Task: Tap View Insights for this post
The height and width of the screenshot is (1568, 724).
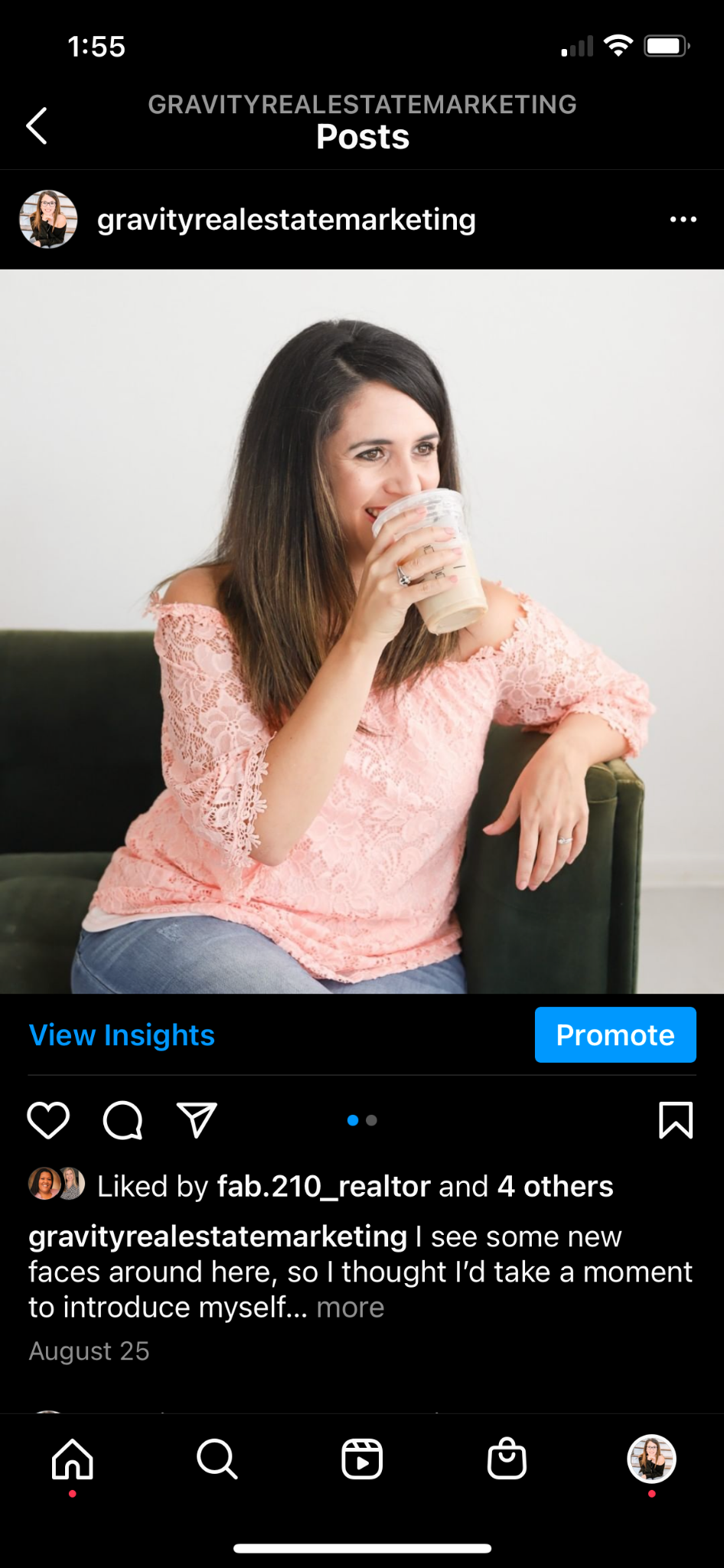Action: pyautogui.click(x=122, y=1035)
